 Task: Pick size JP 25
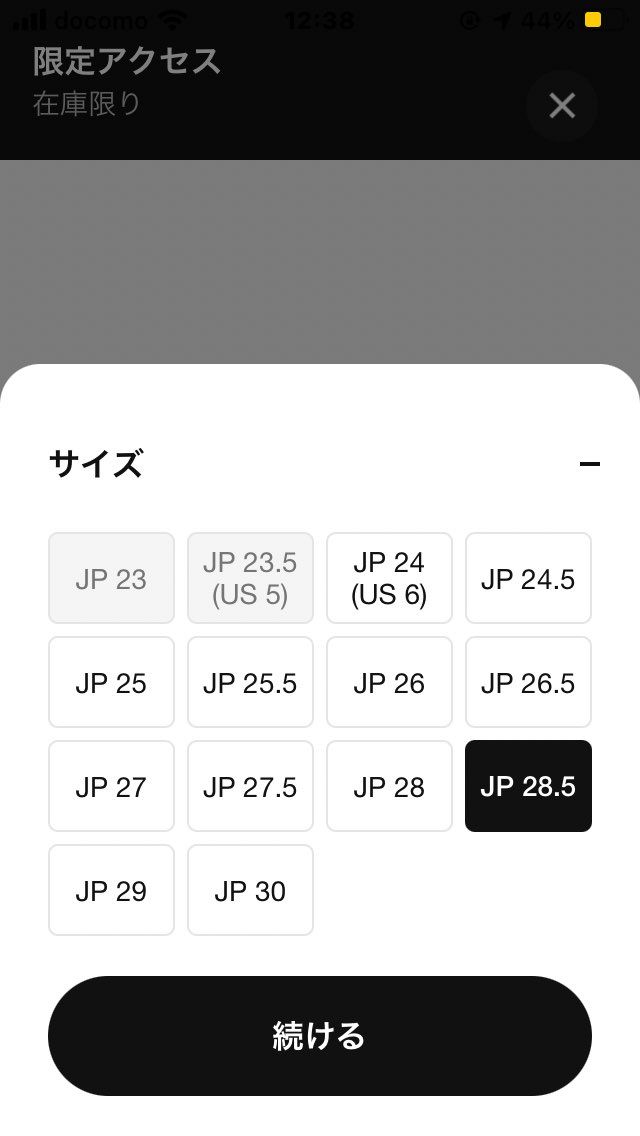pos(111,682)
